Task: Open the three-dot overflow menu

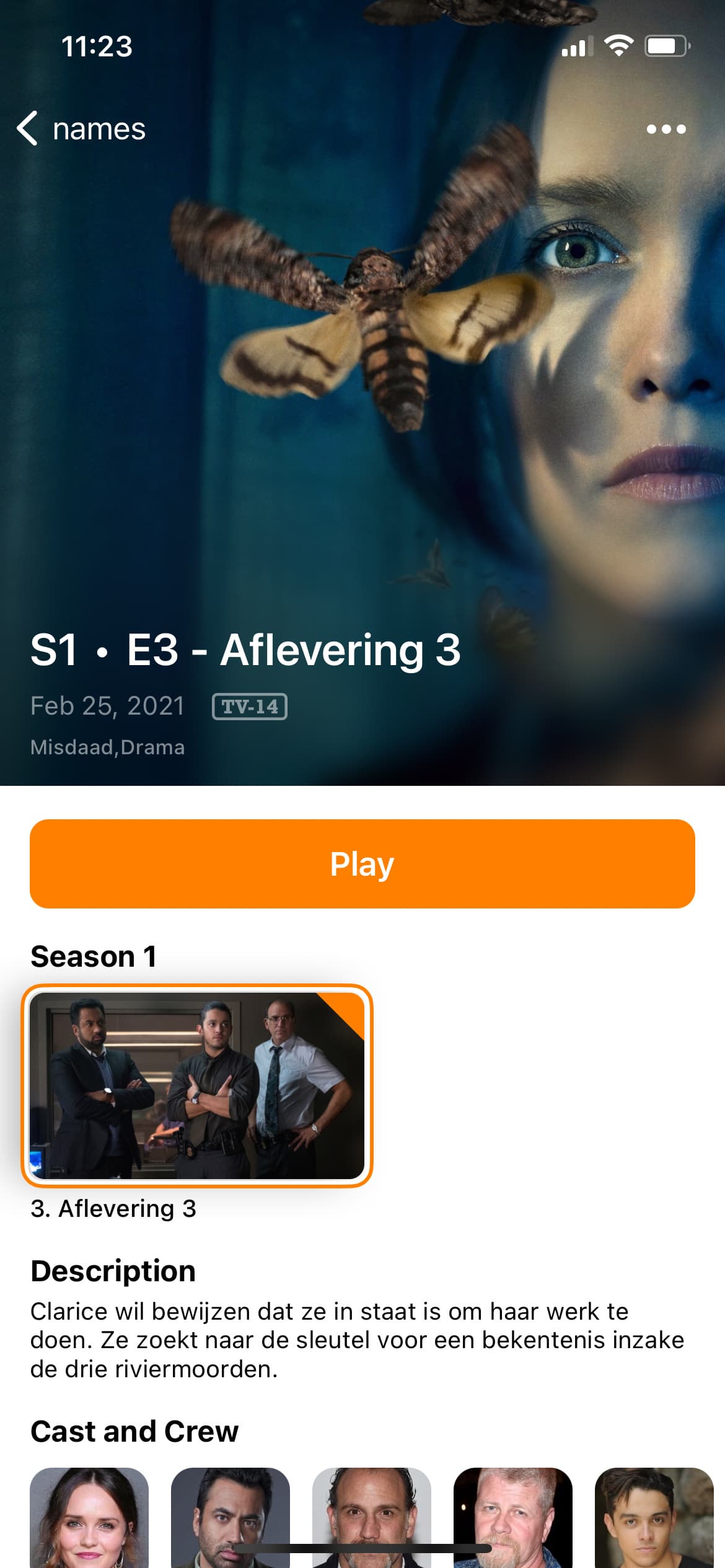Action: click(666, 129)
